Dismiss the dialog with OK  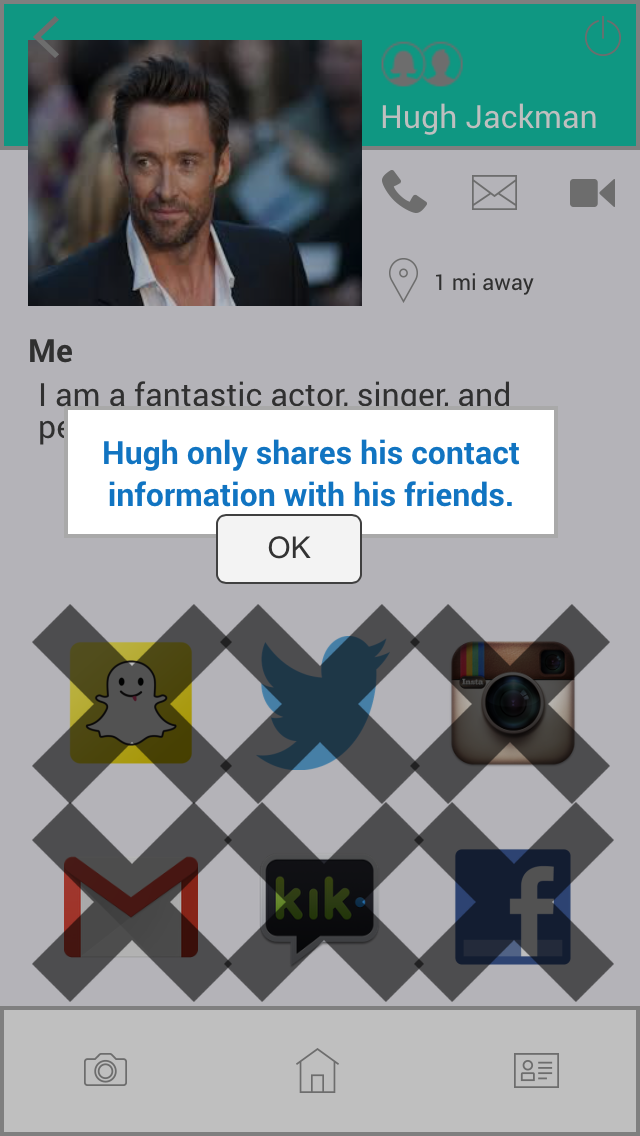(x=289, y=548)
